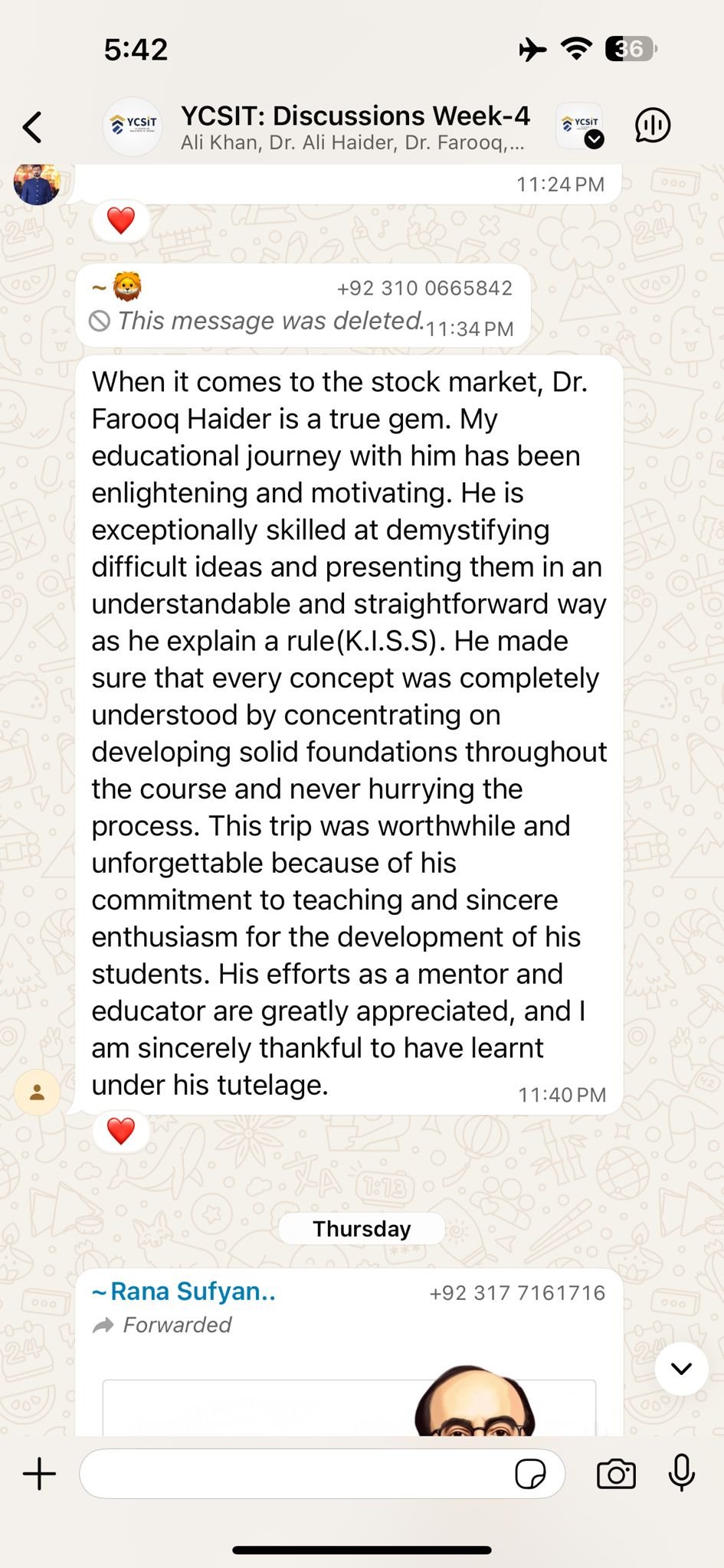Open YCSIT: Discussions Week-4 group info

click(354, 126)
